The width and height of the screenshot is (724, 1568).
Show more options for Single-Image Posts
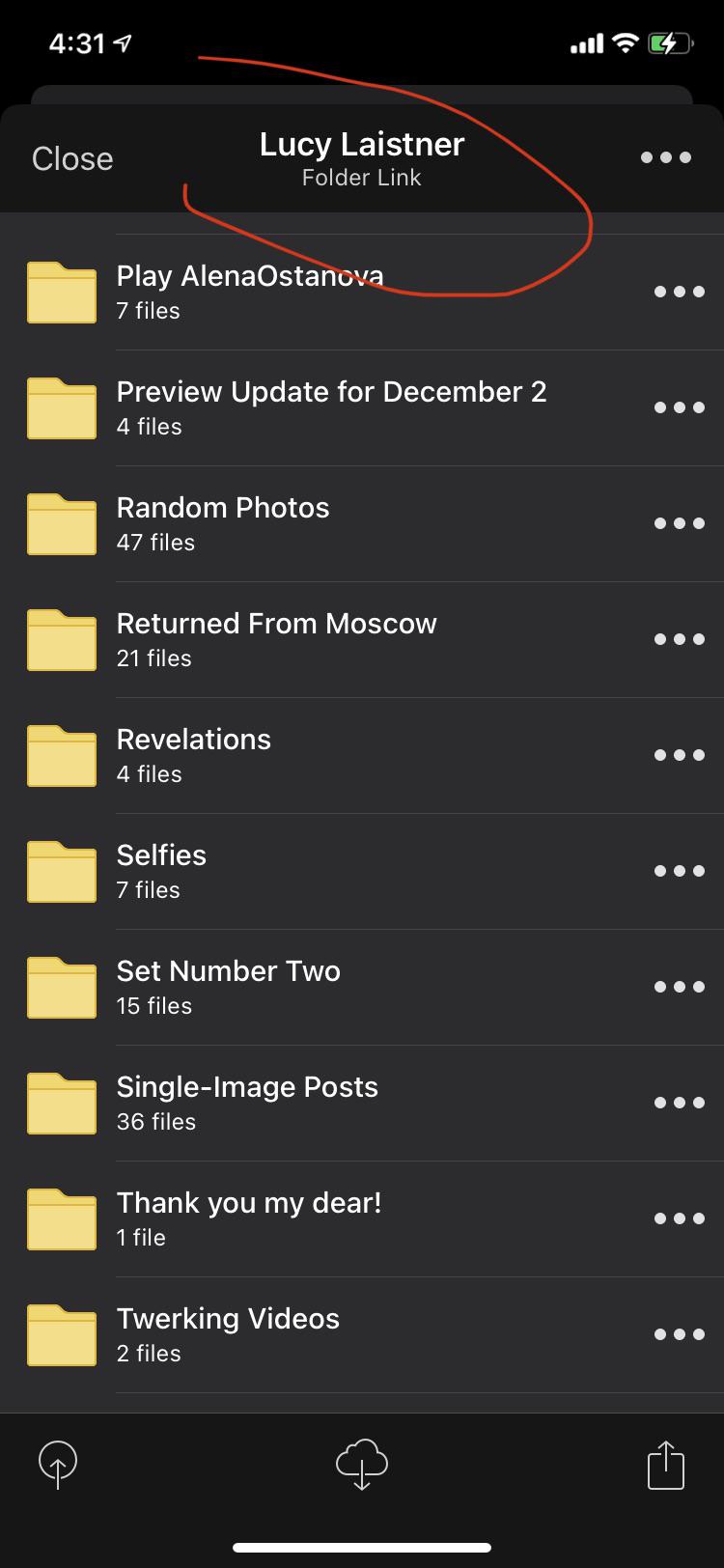coord(679,1103)
